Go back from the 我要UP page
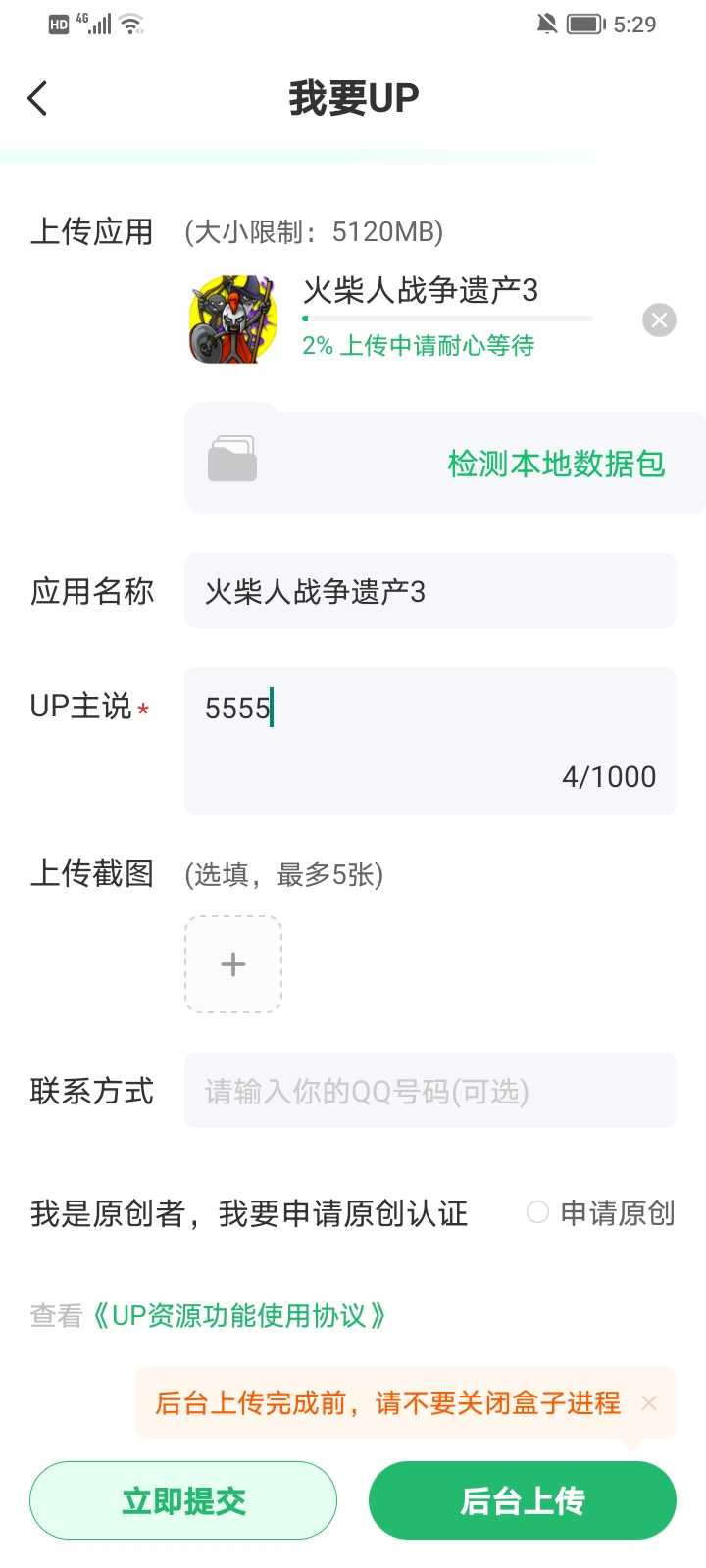Image resolution: width=706 pixels, height=1568 pixels. (37, 98)
